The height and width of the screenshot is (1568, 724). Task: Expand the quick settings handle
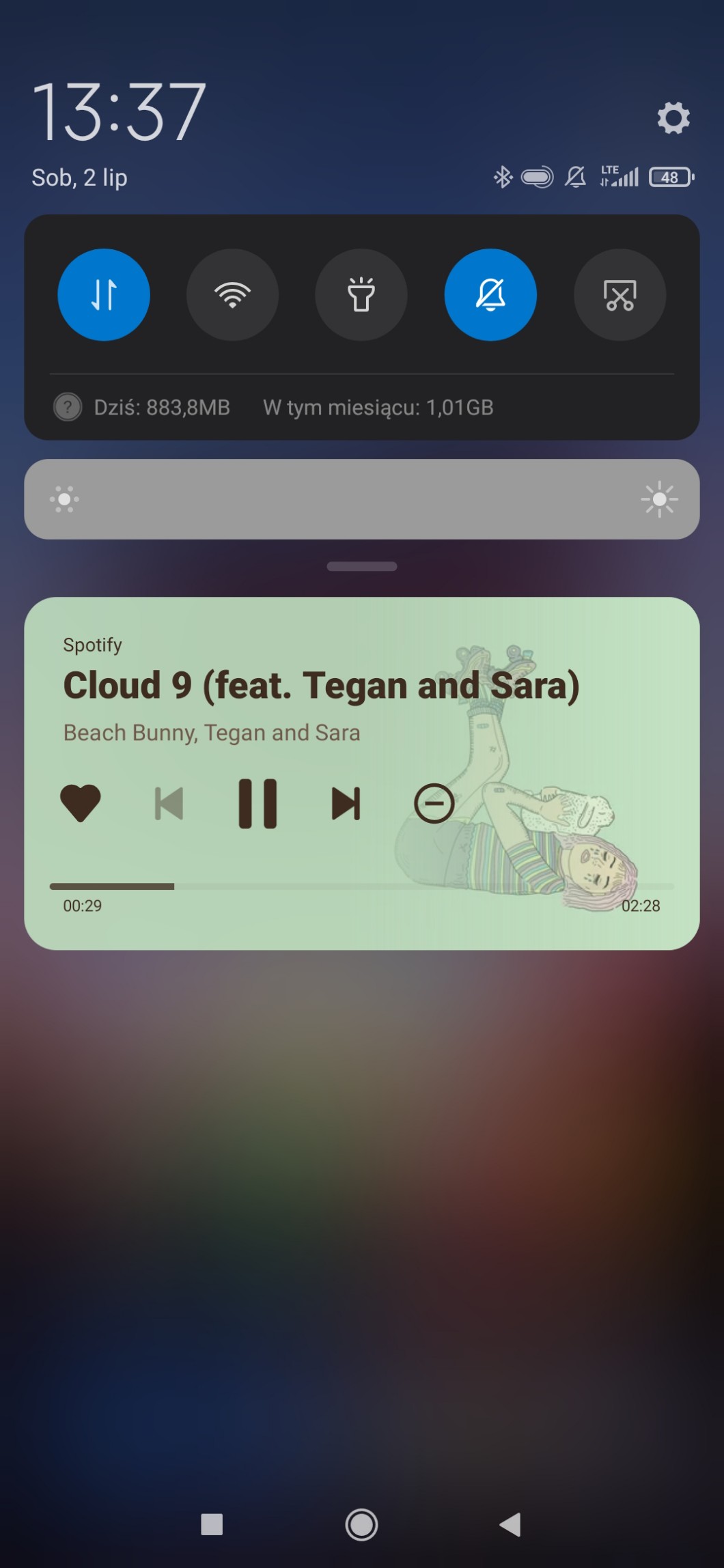[362, 566]
